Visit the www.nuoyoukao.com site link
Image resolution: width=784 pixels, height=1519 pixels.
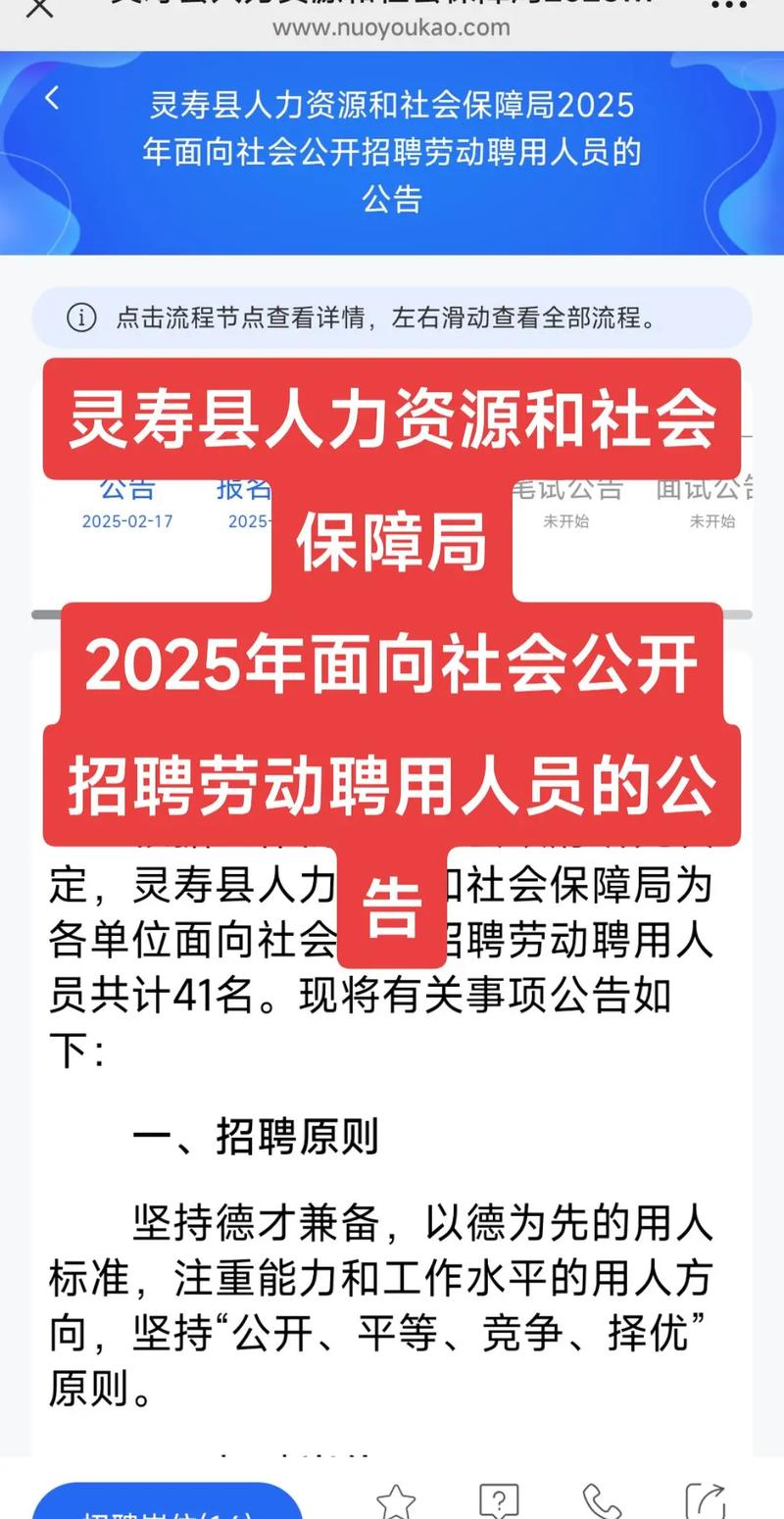(392, 28)
